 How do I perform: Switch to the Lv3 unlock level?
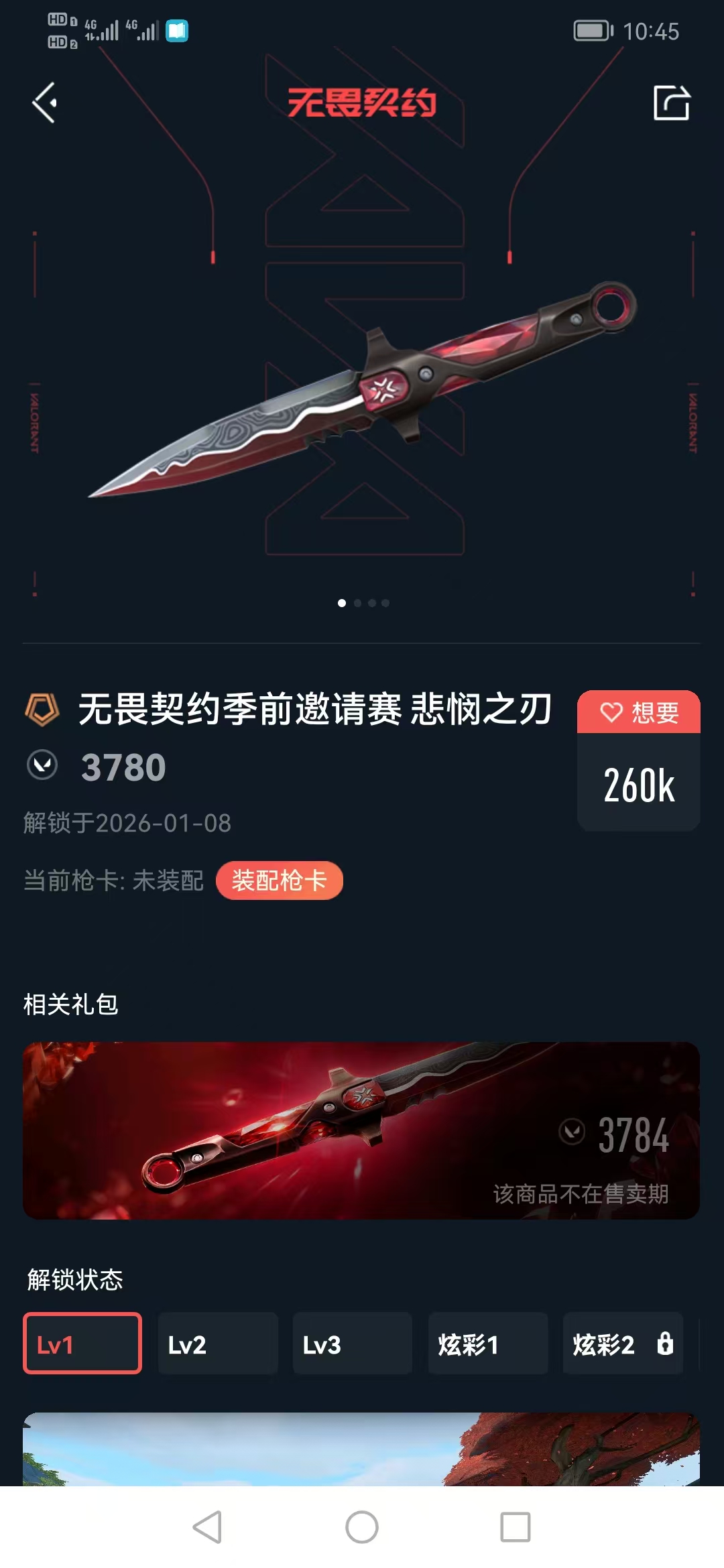(353, 1344)
